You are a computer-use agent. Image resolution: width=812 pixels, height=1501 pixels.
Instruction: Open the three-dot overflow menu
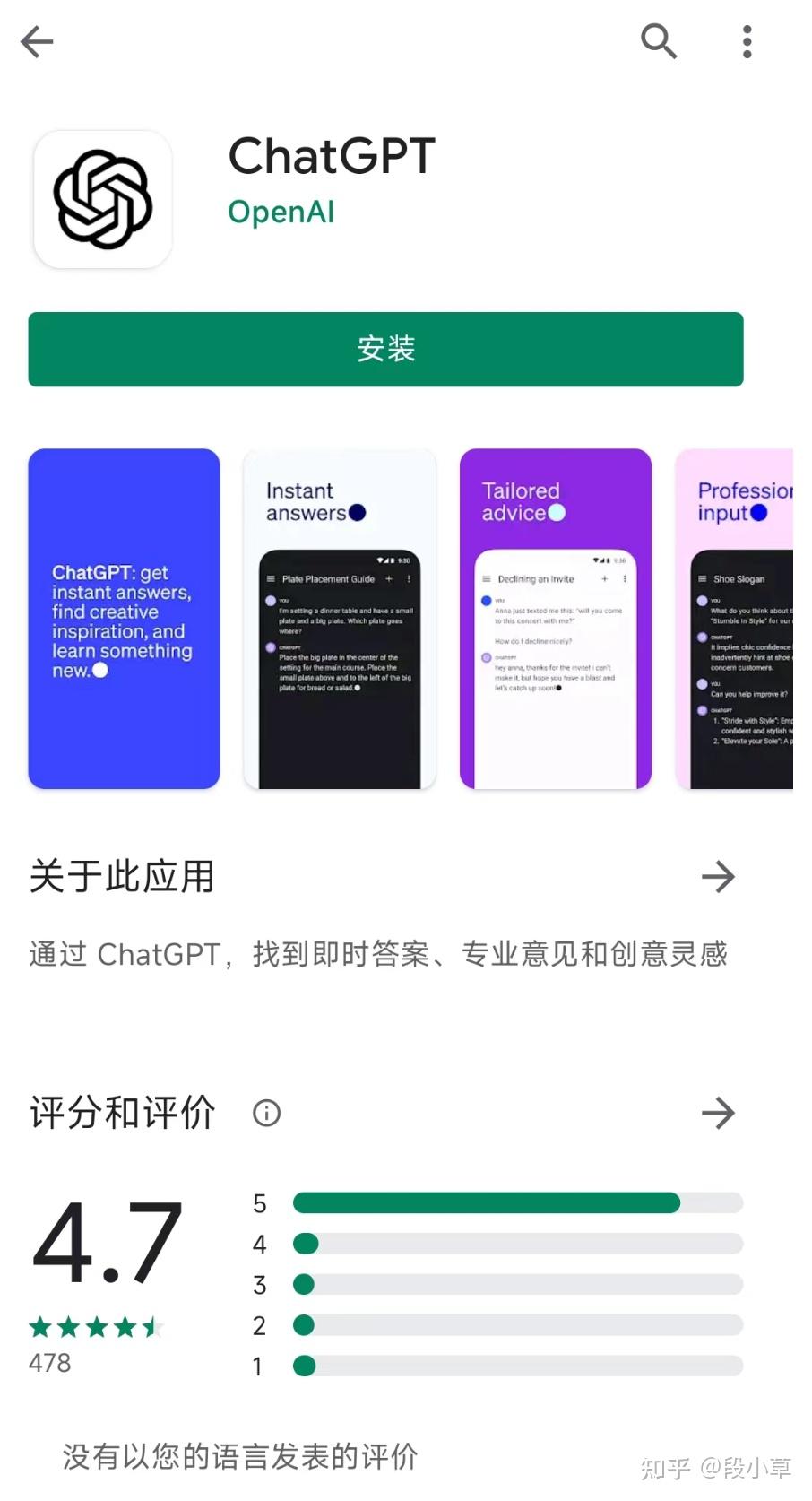747,42
